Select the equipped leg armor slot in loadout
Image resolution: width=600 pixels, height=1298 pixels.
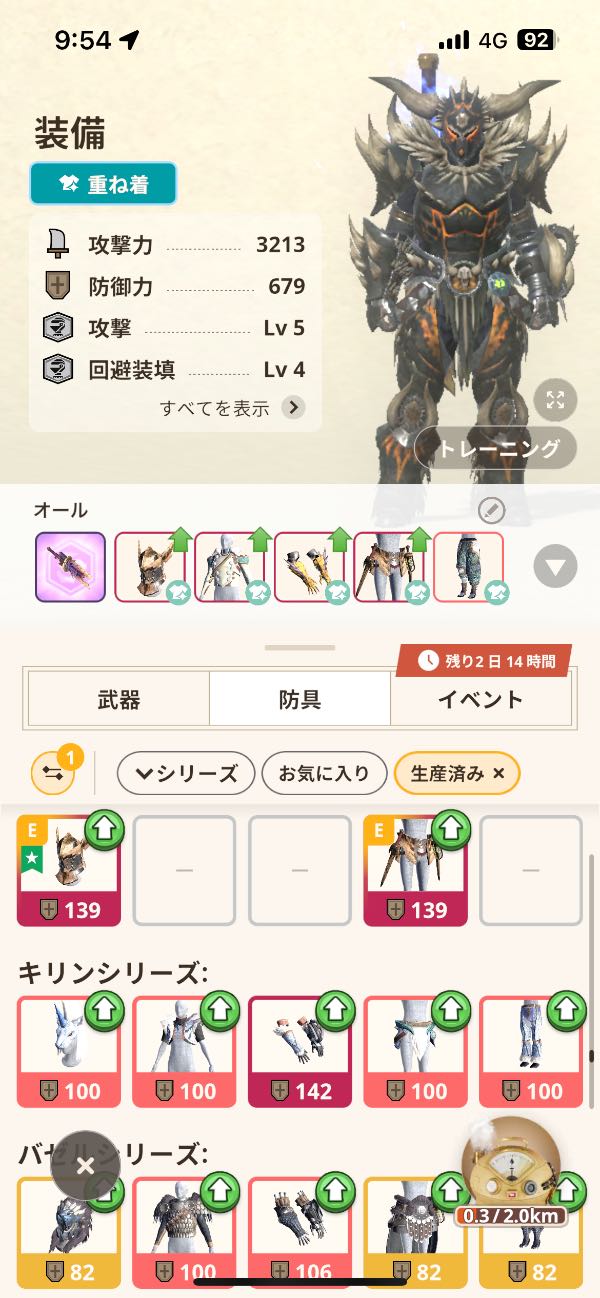(x=468, y=567)
